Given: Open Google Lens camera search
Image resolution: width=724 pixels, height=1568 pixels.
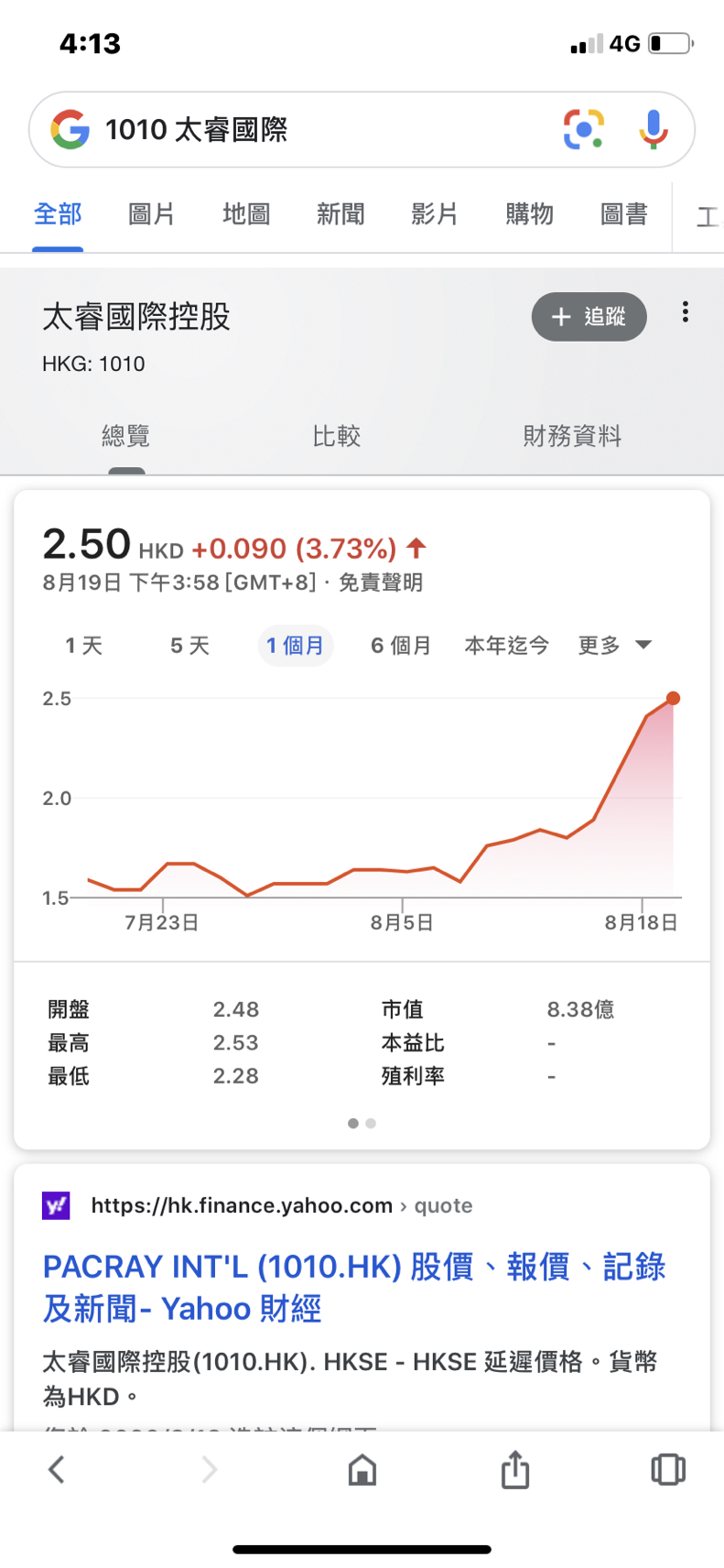Looking at the screenshot, I should [x=583, y=129].
